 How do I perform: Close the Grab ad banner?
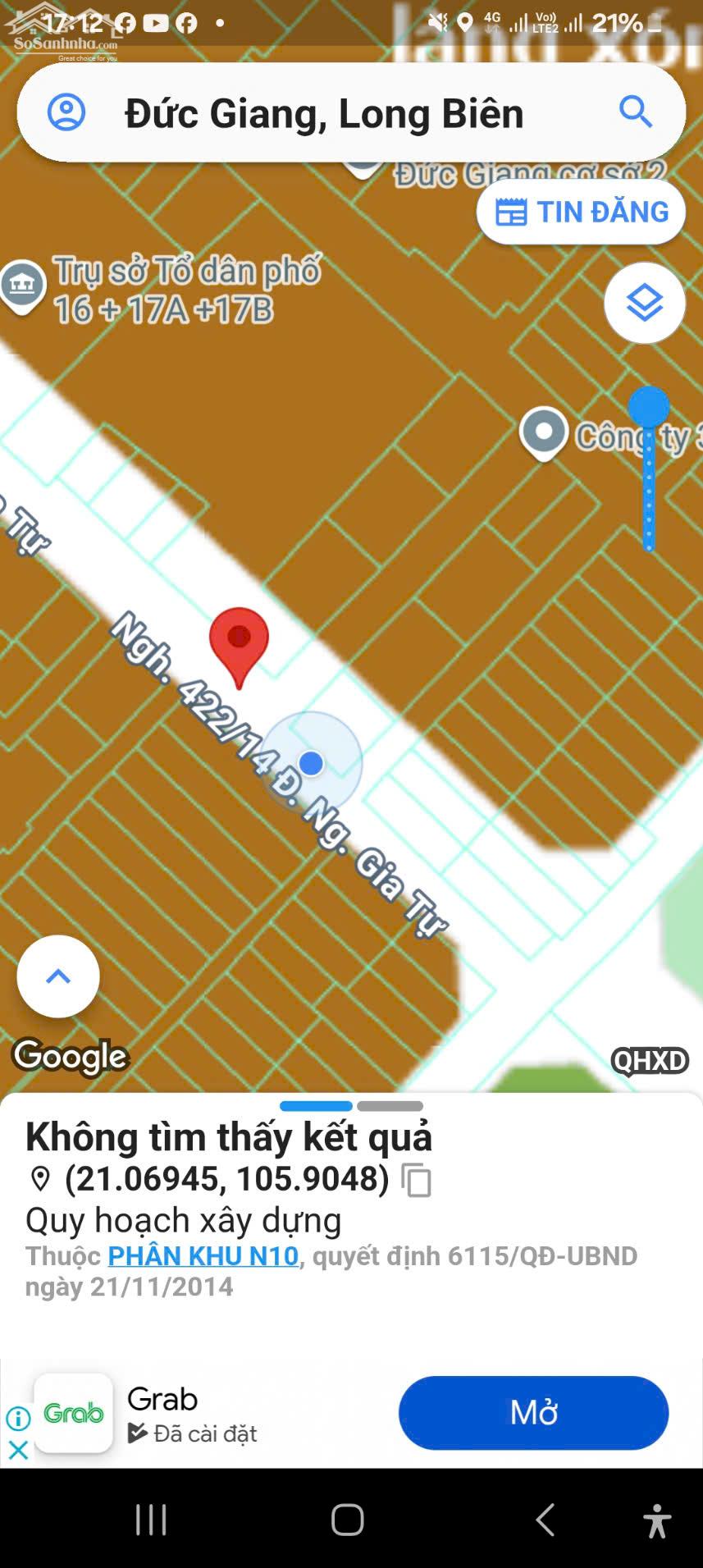18,1450
